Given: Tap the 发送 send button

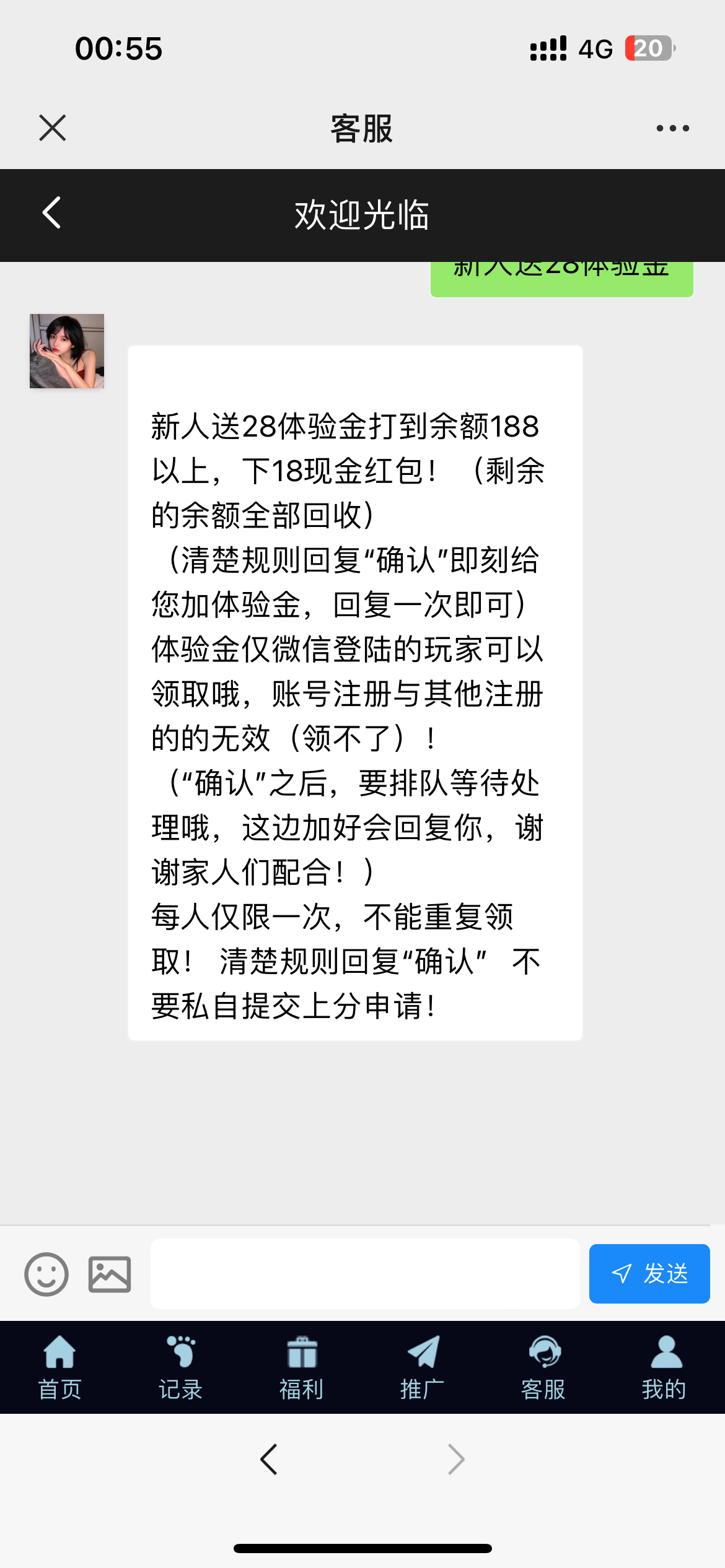Looking at the screenshot, I should (649, 1274).
